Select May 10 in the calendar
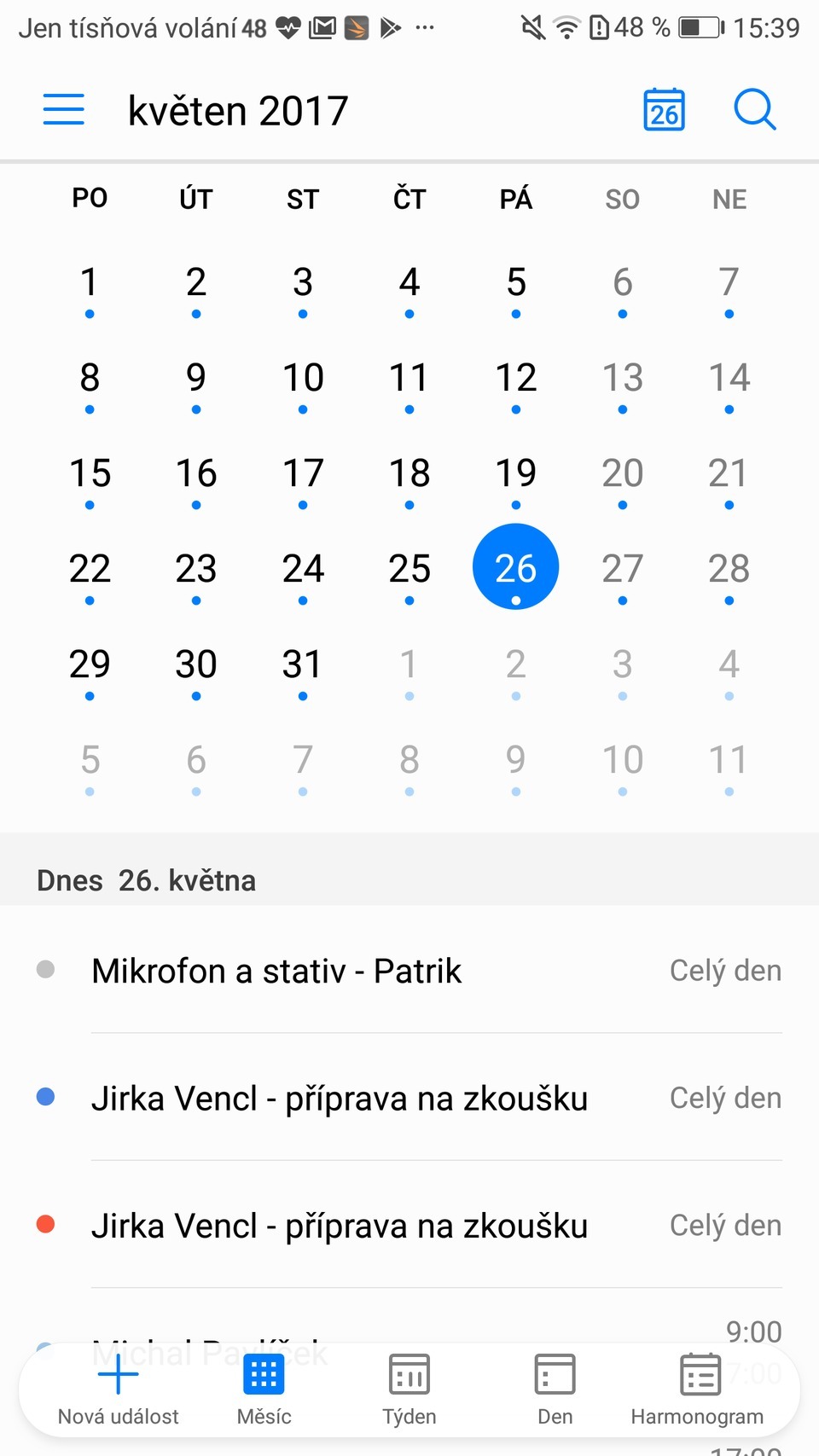The height and width of the screenshot is (1456, 819). pyautogui.click(x=303, y=378)
